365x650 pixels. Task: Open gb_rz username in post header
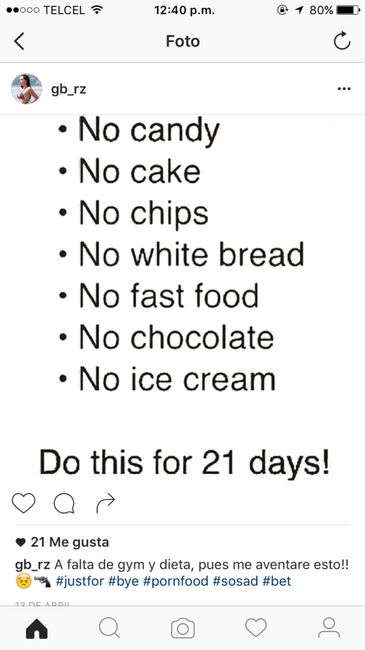68,89
